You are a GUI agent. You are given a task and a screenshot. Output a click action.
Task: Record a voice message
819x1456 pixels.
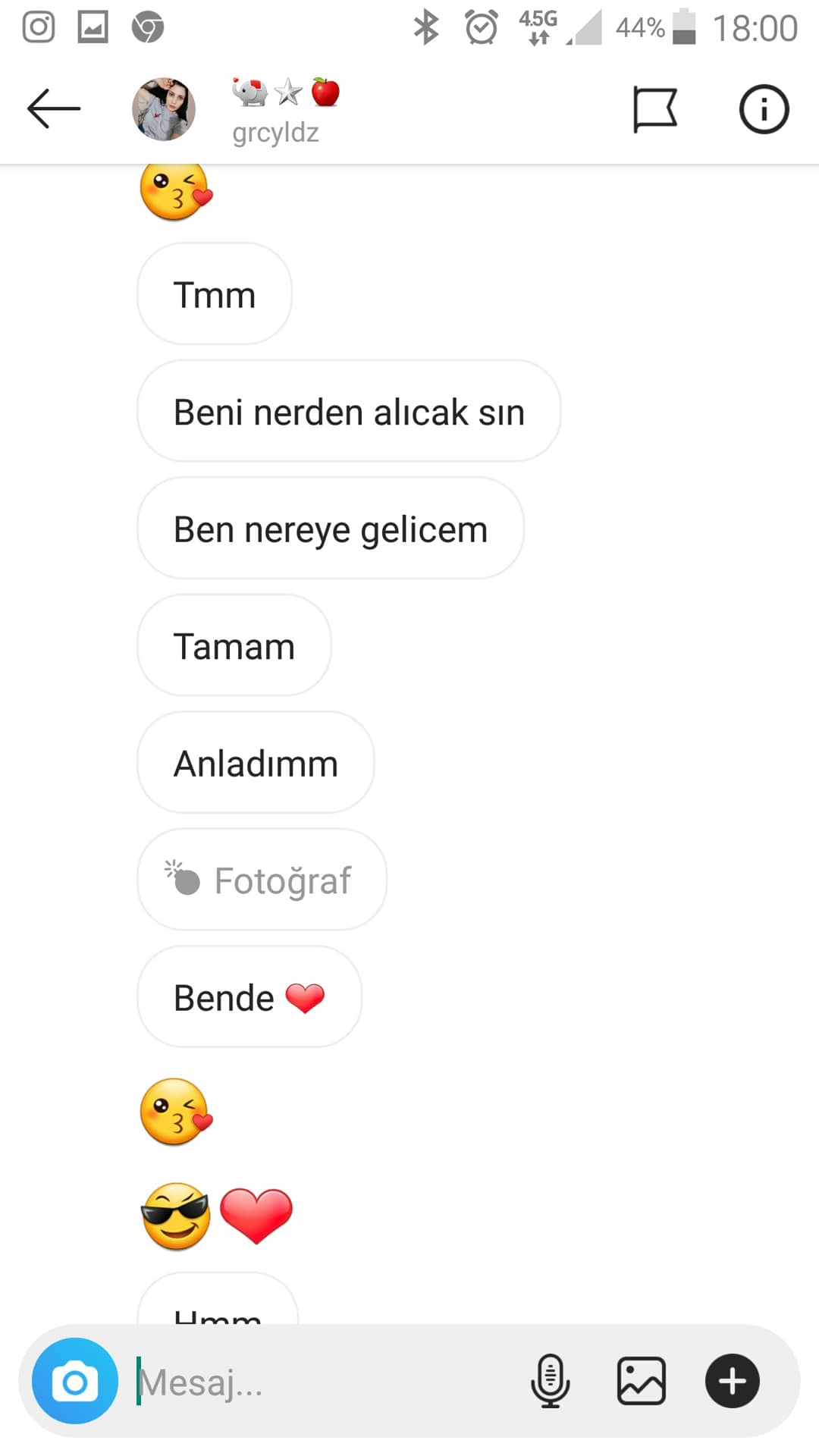coord(550,1381)
